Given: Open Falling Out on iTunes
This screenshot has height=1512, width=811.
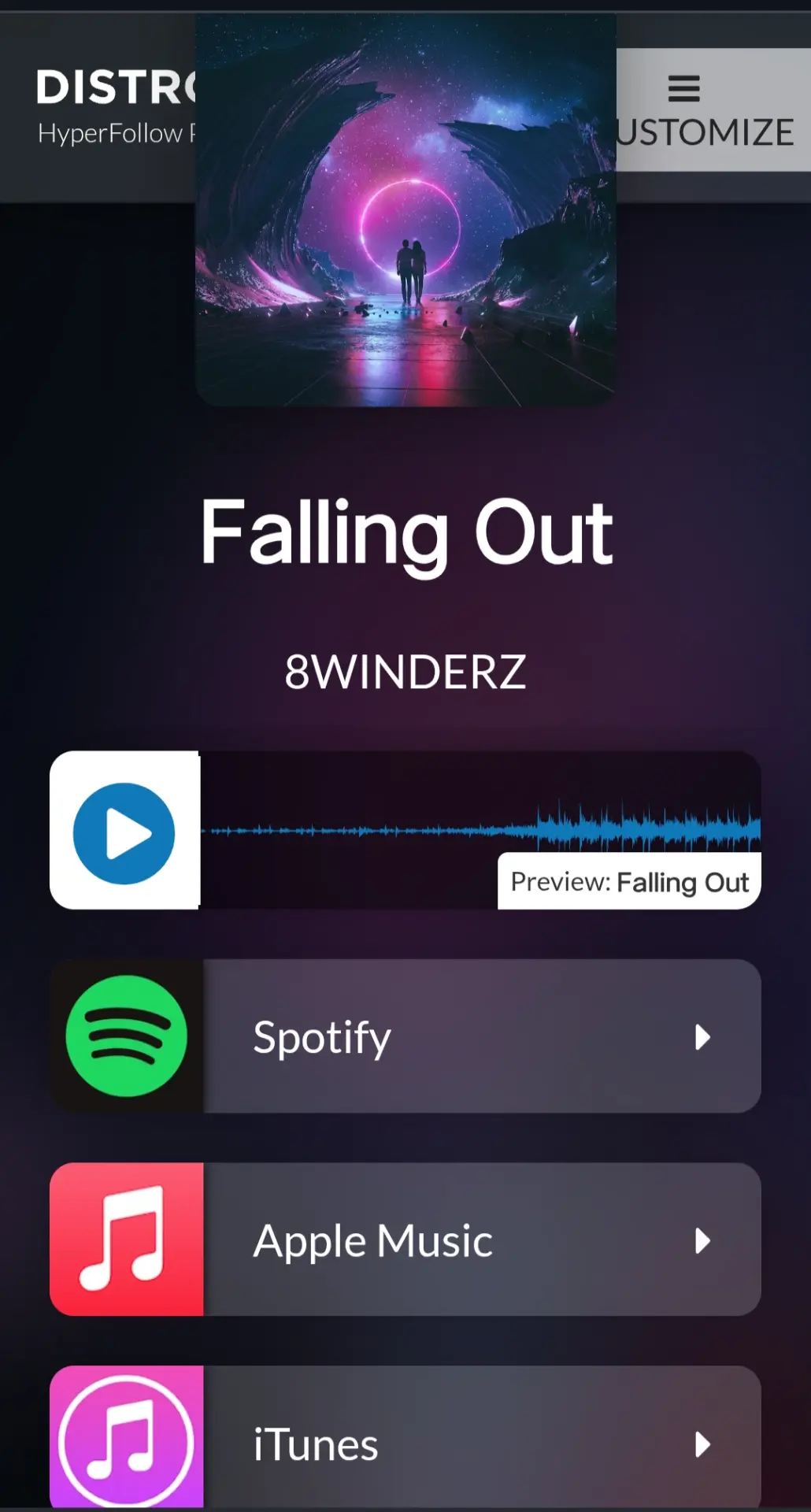Looking at the screenshot, I should (x=405, y=1438).
